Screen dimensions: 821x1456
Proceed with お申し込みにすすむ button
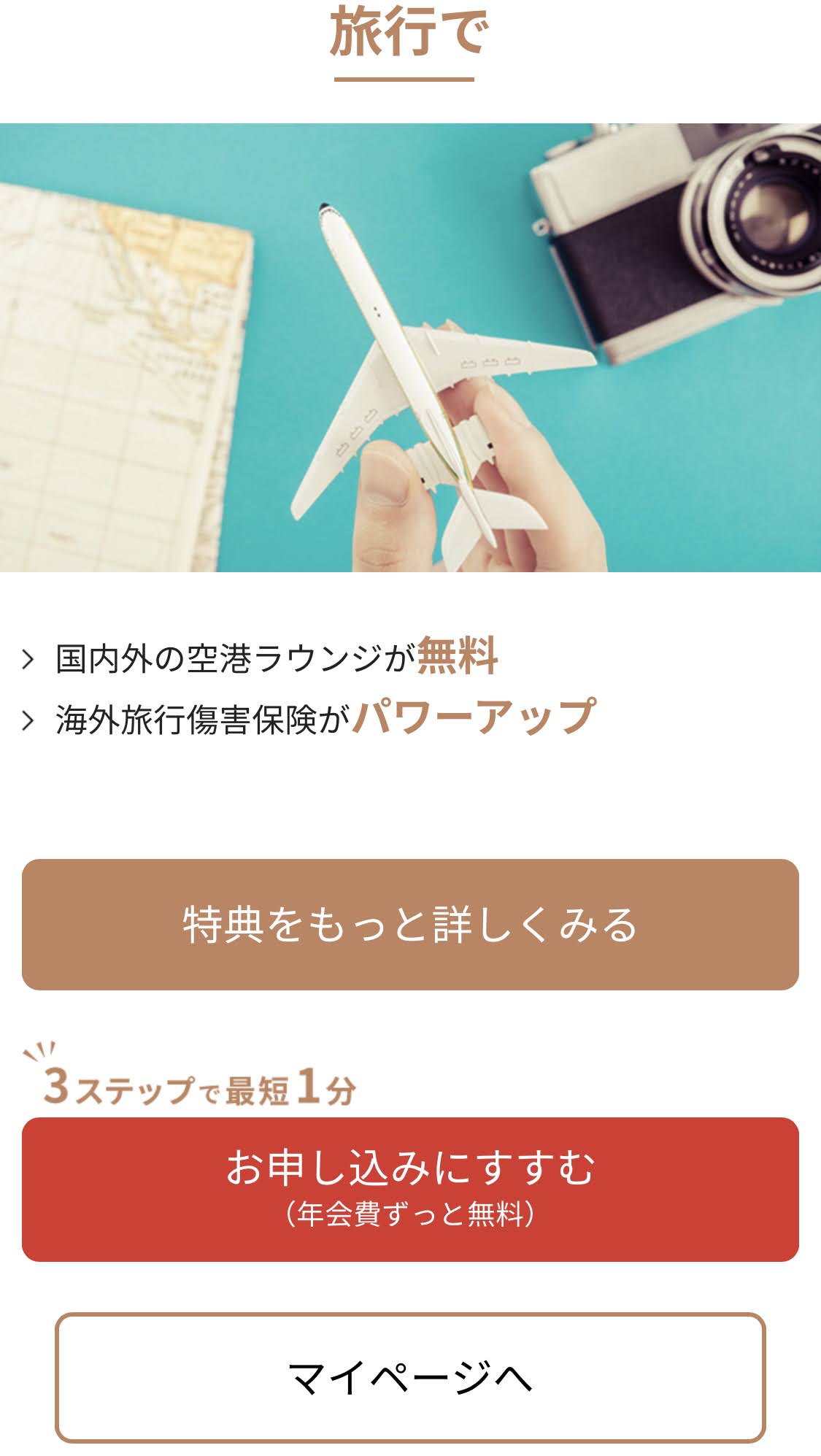pos(410,1188)
